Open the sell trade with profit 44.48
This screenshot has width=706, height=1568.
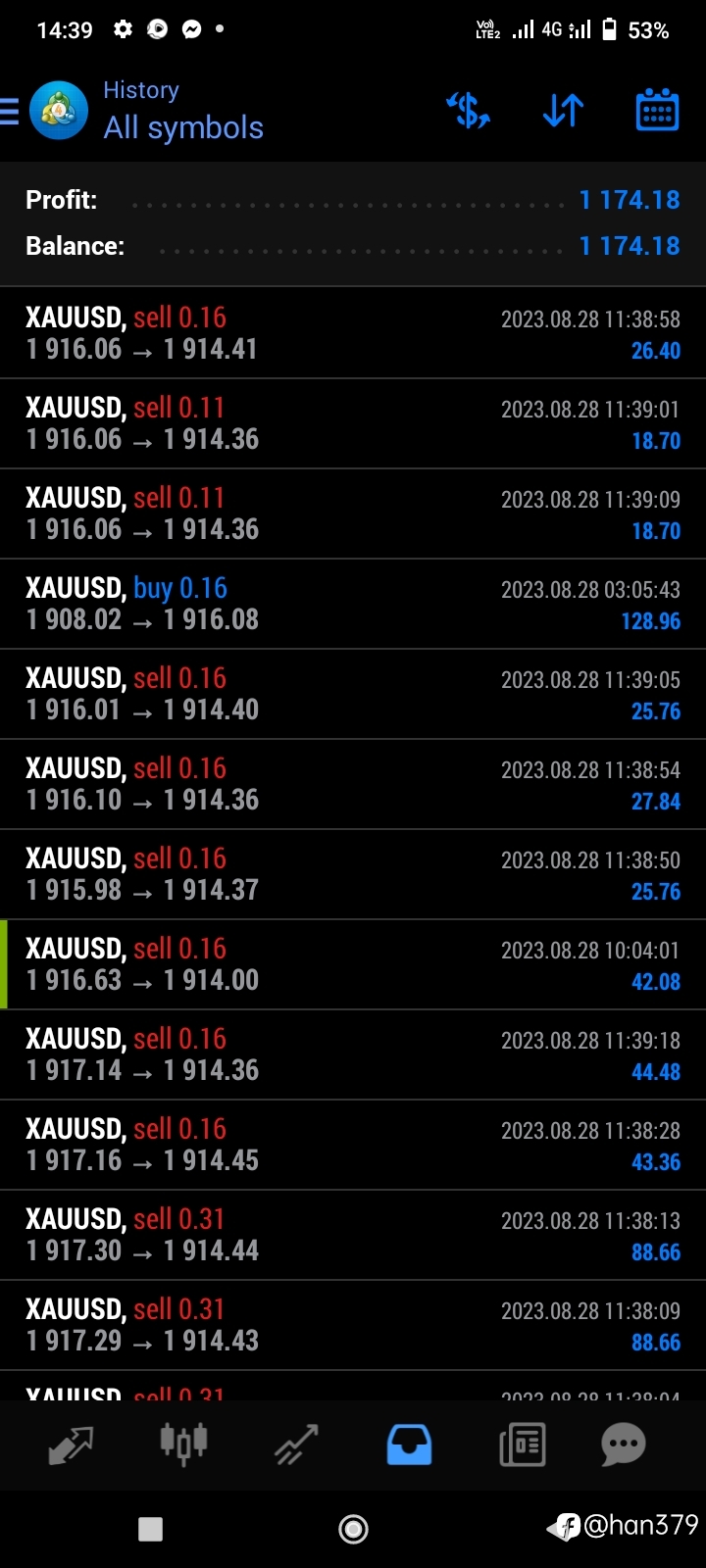click(x=353, y=1054)
